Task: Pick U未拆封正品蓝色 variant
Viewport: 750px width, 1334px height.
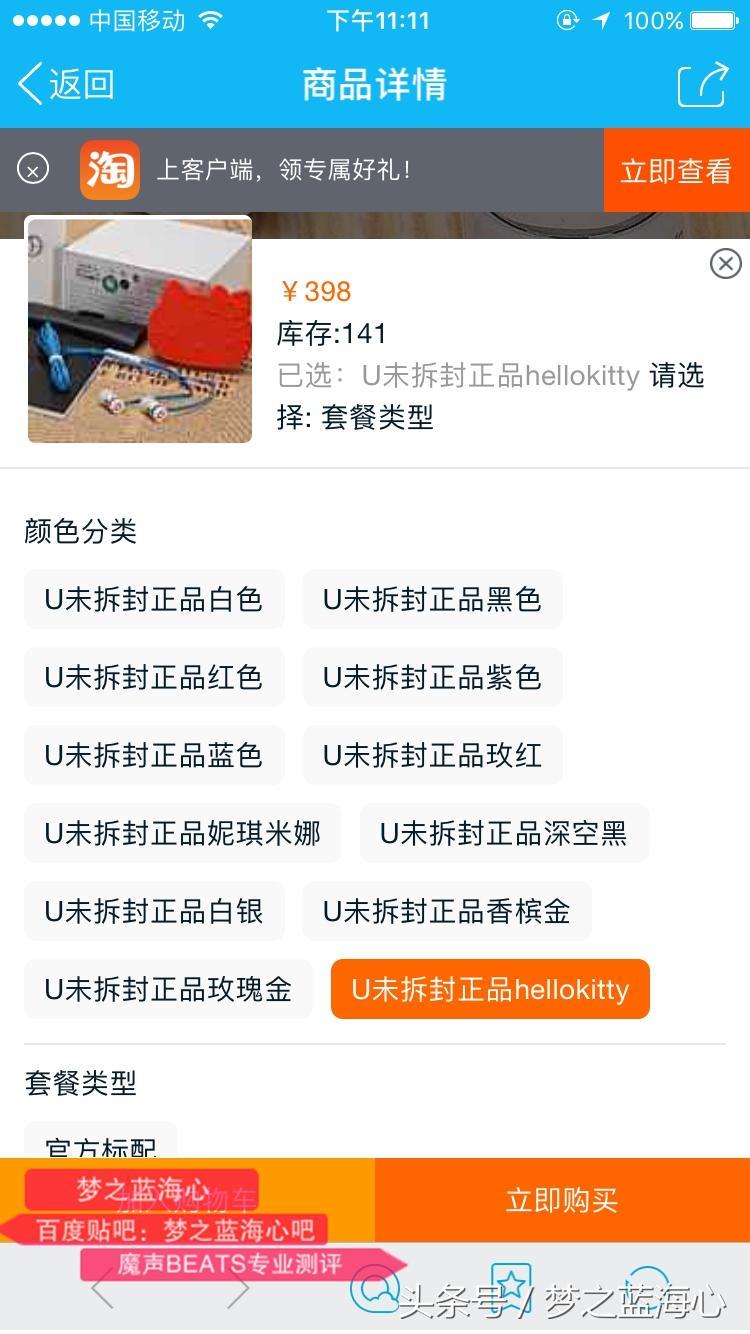Action: pyautogui.click(x=154, y=755)
